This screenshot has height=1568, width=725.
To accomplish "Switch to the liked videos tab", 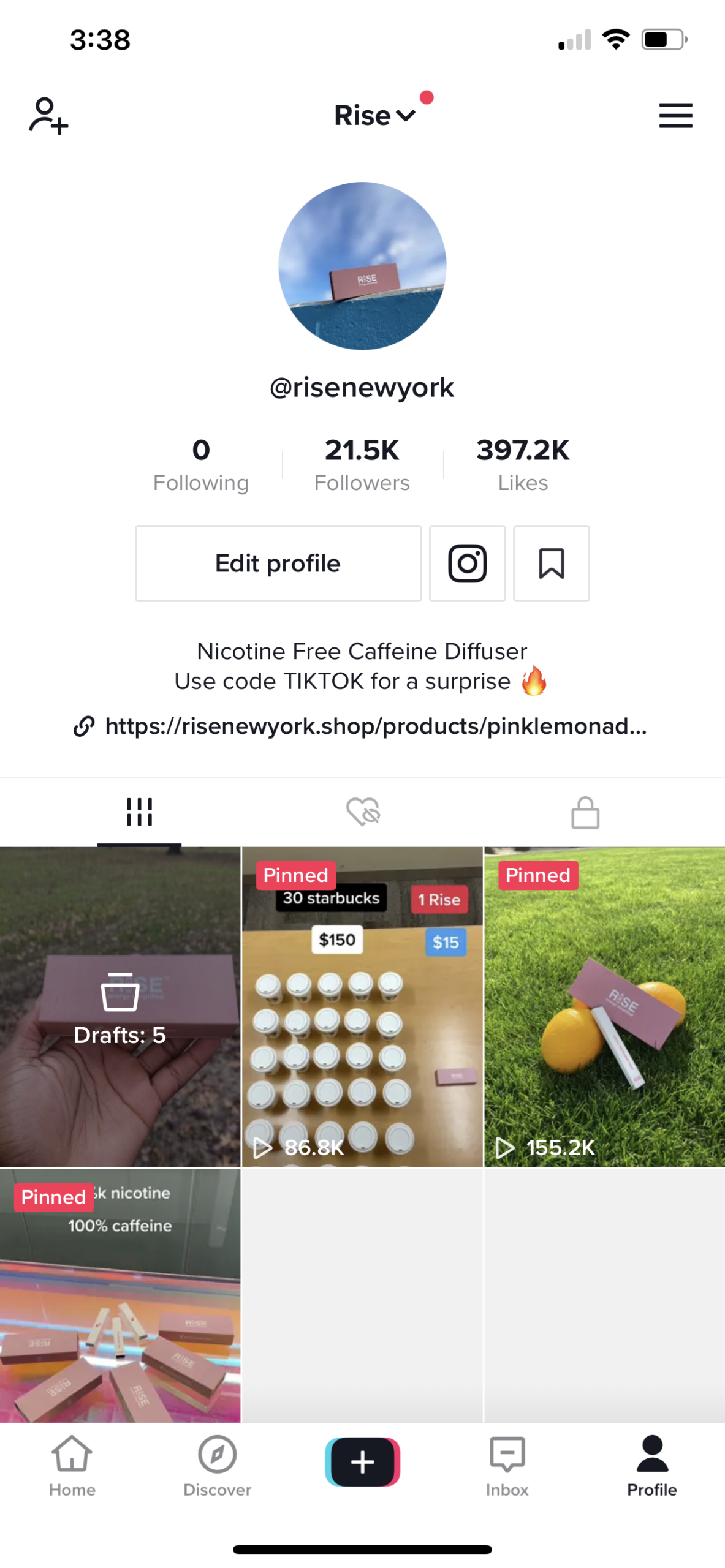I will coord(363,812).
